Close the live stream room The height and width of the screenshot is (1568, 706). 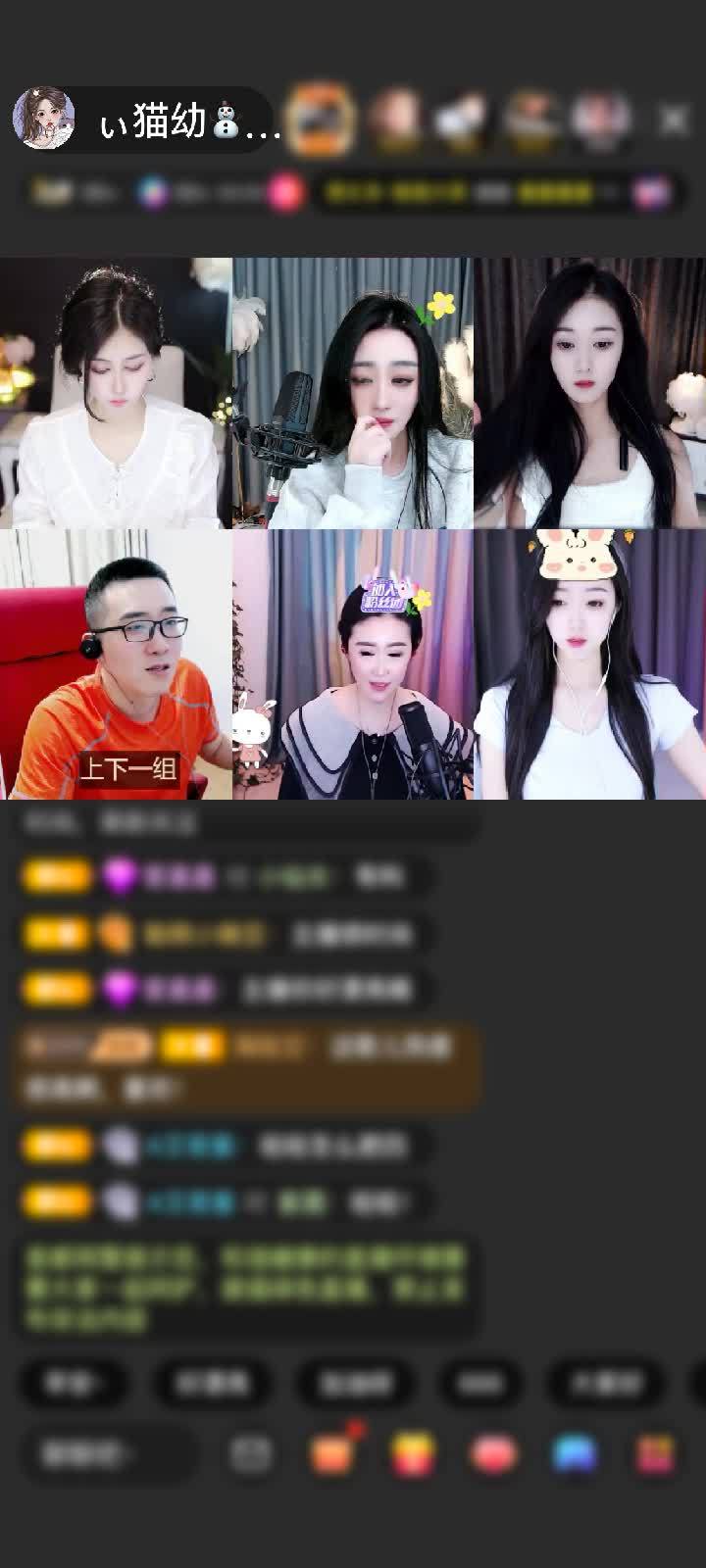pos(674,121)
